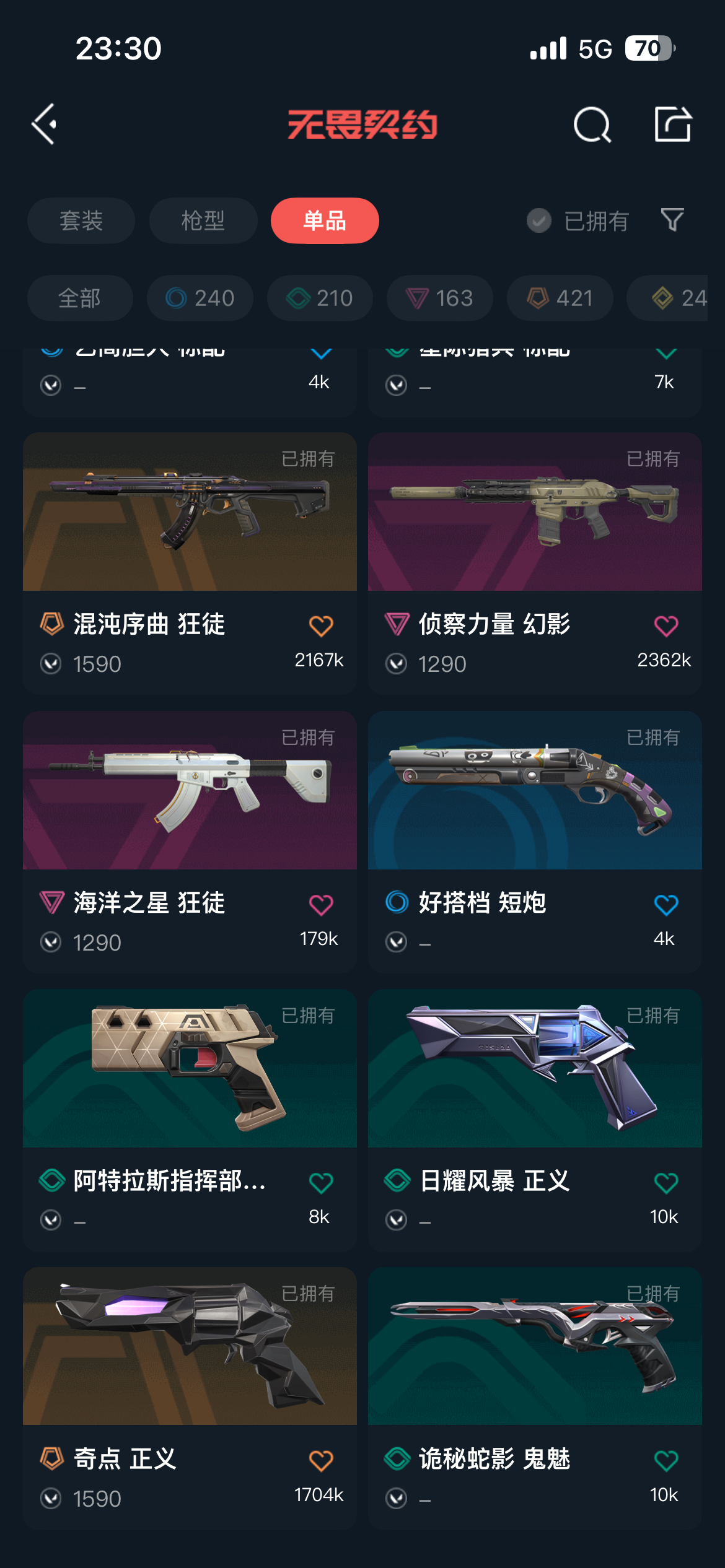Switch to the 套装 tab
The height and width of the screenshot is (1568, 725).
pos(81,220)
